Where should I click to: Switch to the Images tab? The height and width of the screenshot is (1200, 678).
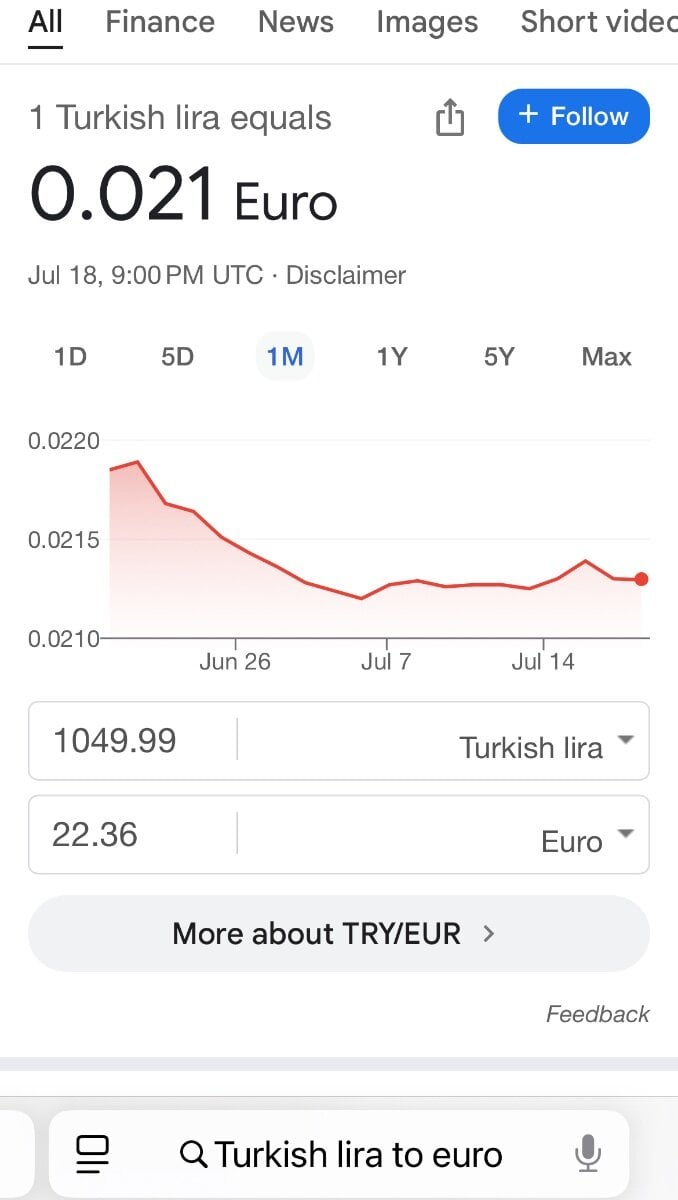427,22
